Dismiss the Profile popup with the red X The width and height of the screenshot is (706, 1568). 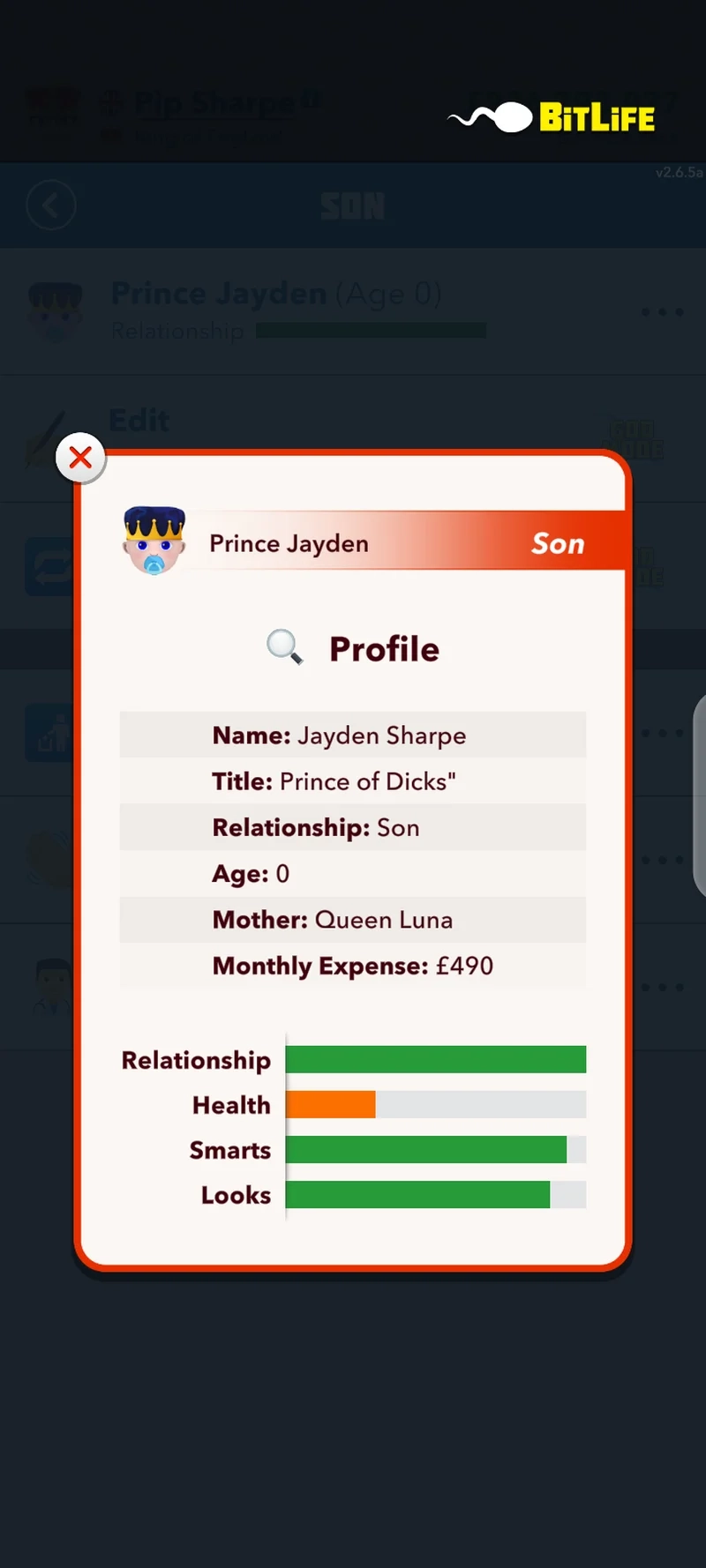pyautogui.click(x=80, y=458)
